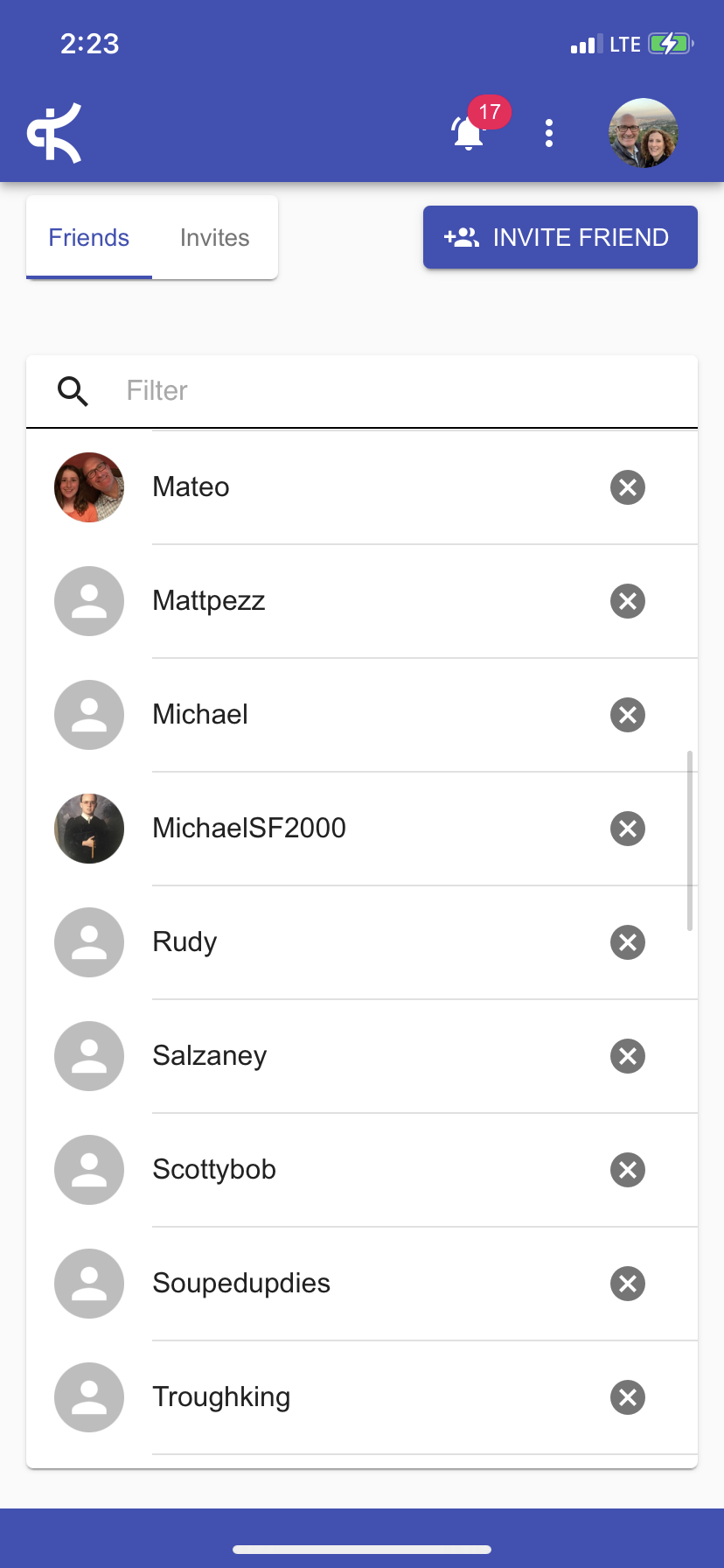Tap the app logo in the header
The image size is (724, 1568).
(x=54, y=133)
